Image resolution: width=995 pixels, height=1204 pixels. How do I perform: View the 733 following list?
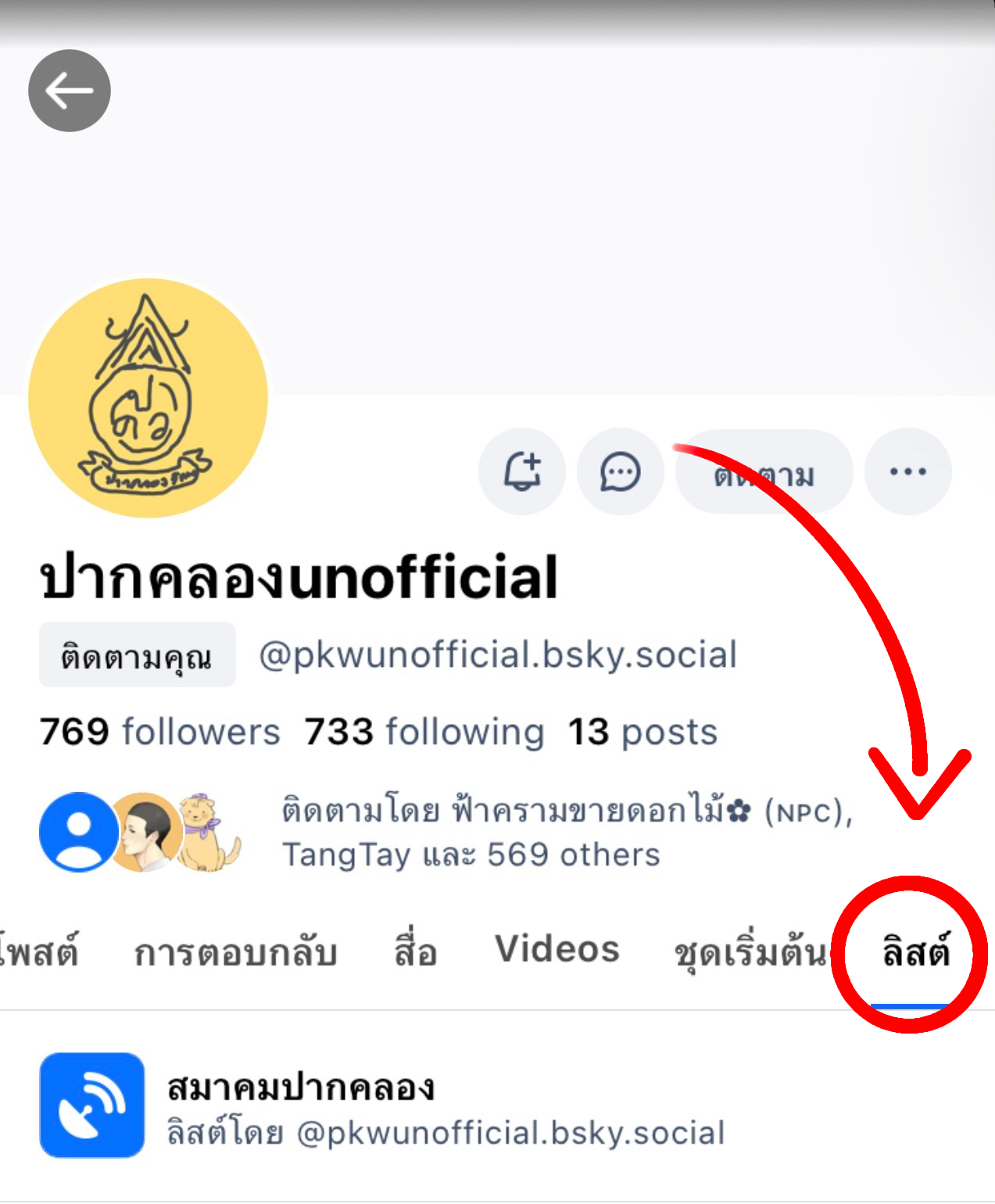(424, 733)
